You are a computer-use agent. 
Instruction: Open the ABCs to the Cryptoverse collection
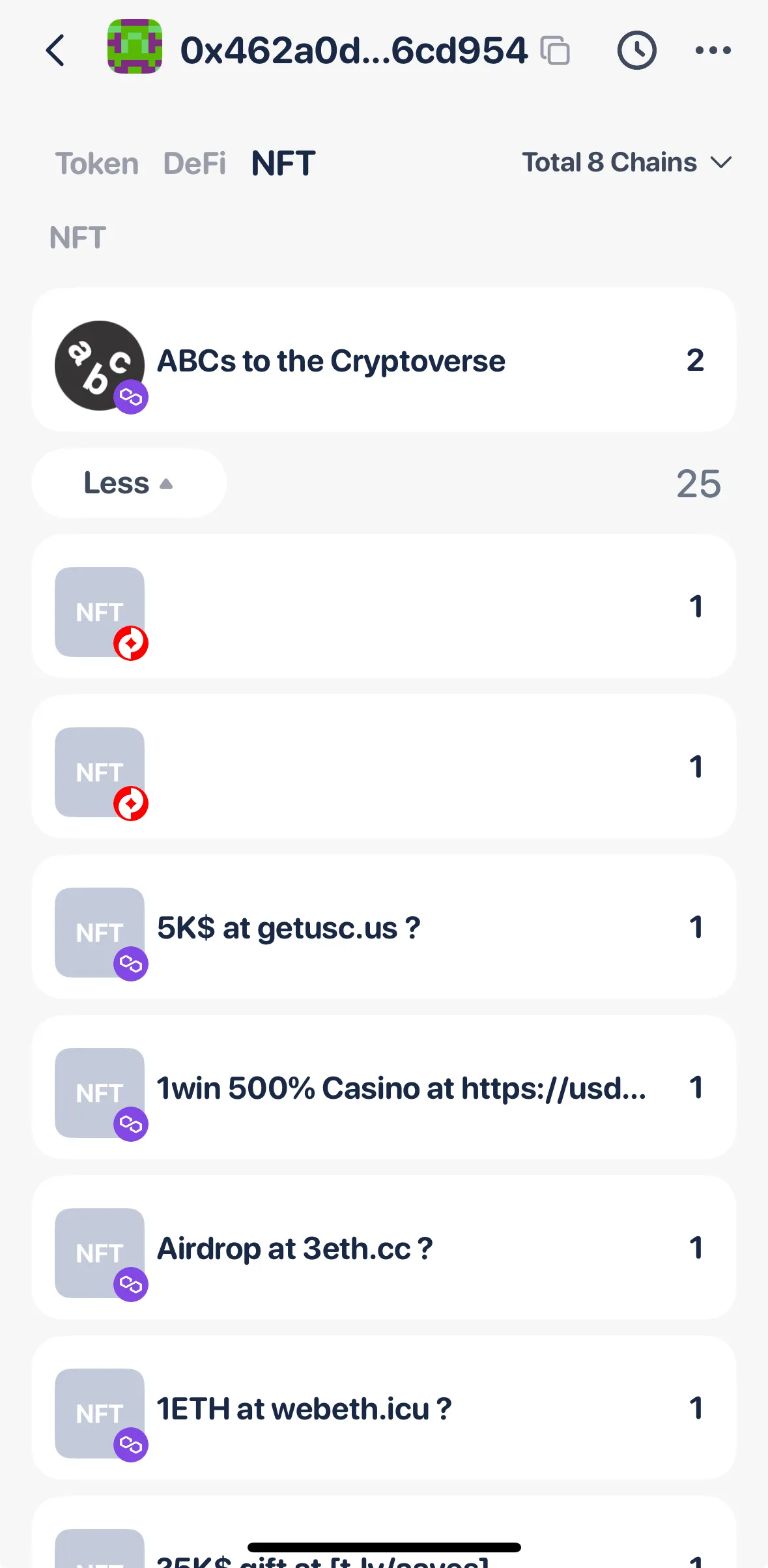384,360
